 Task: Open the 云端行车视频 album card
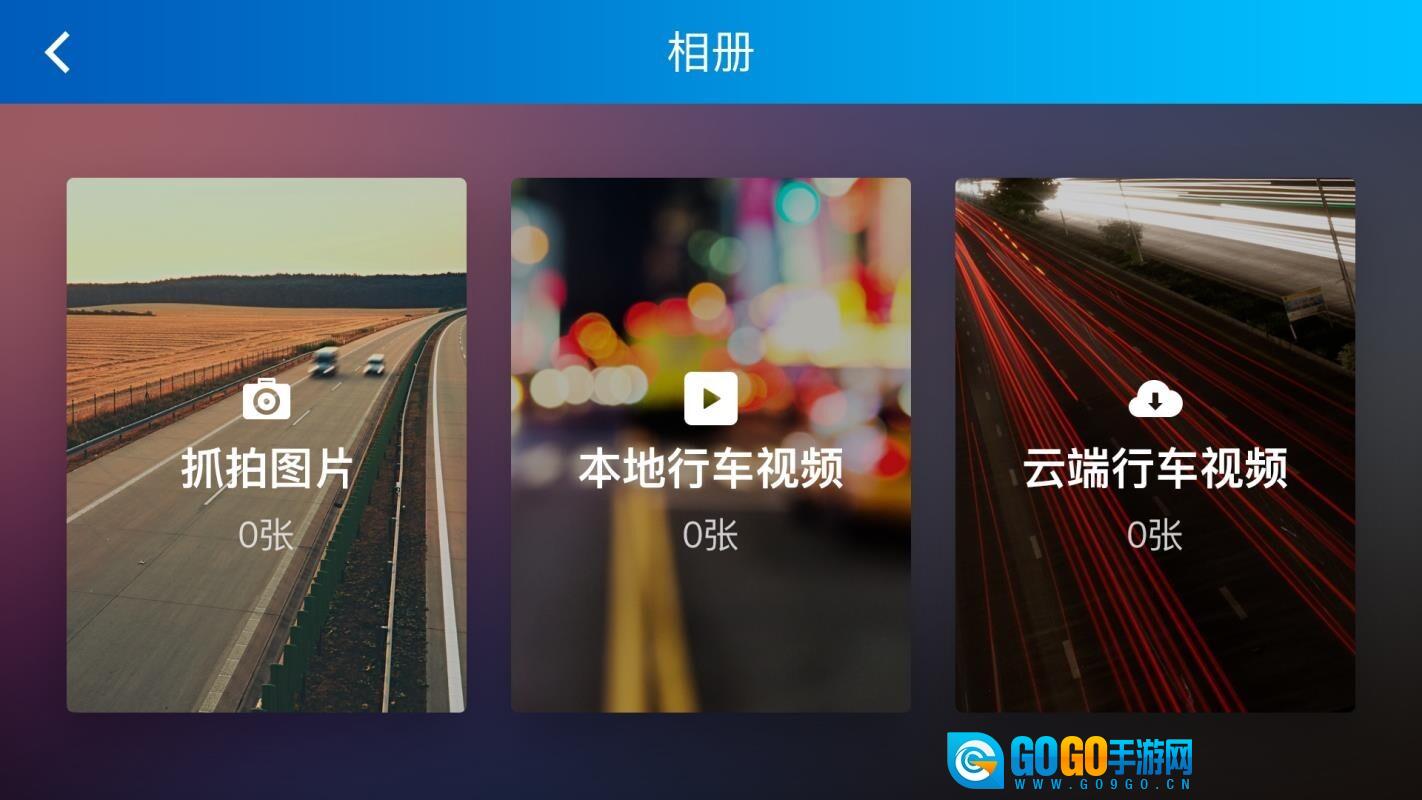coord(1155,445)
